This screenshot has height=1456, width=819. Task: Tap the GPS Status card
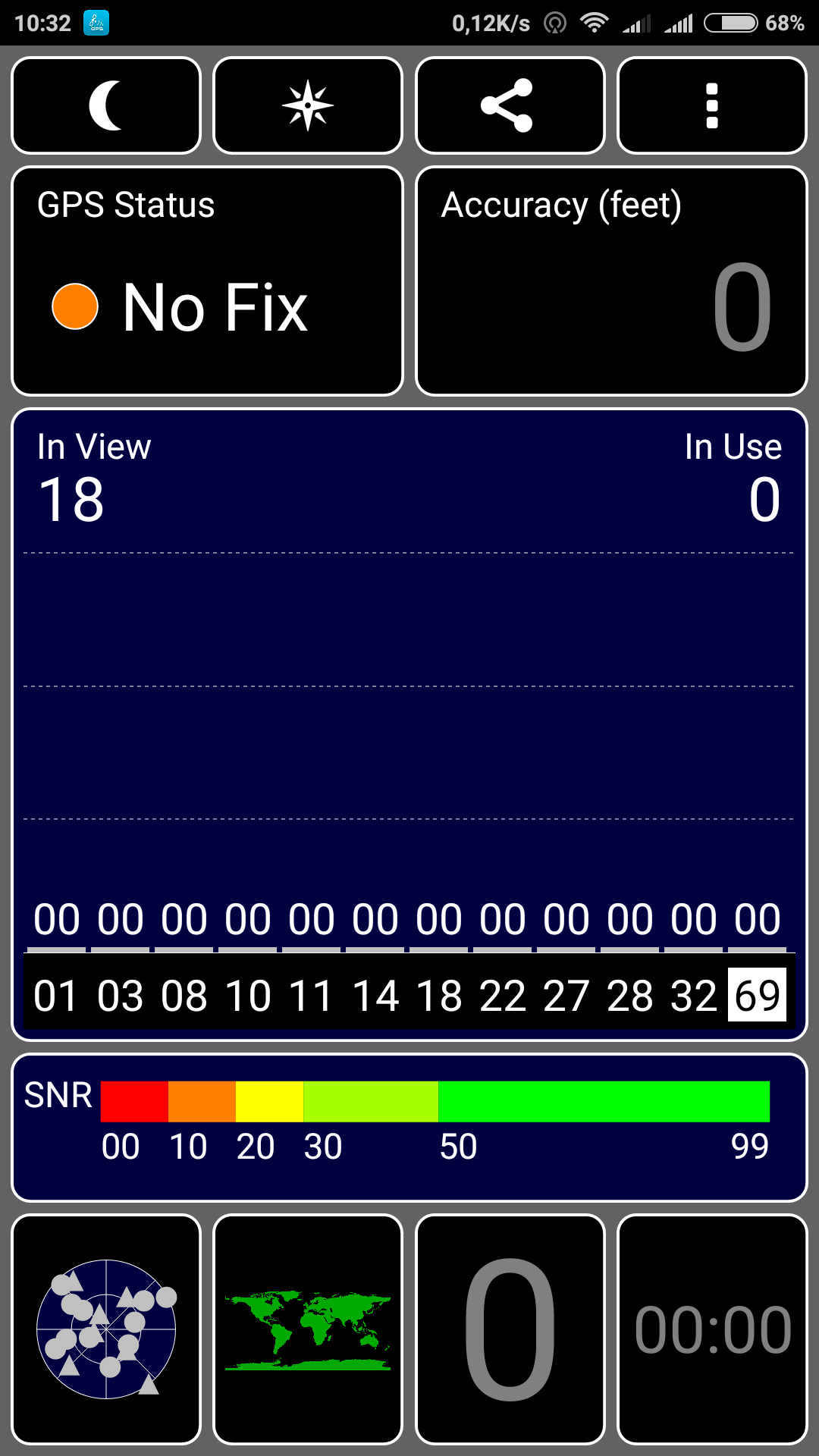(207, 281)
